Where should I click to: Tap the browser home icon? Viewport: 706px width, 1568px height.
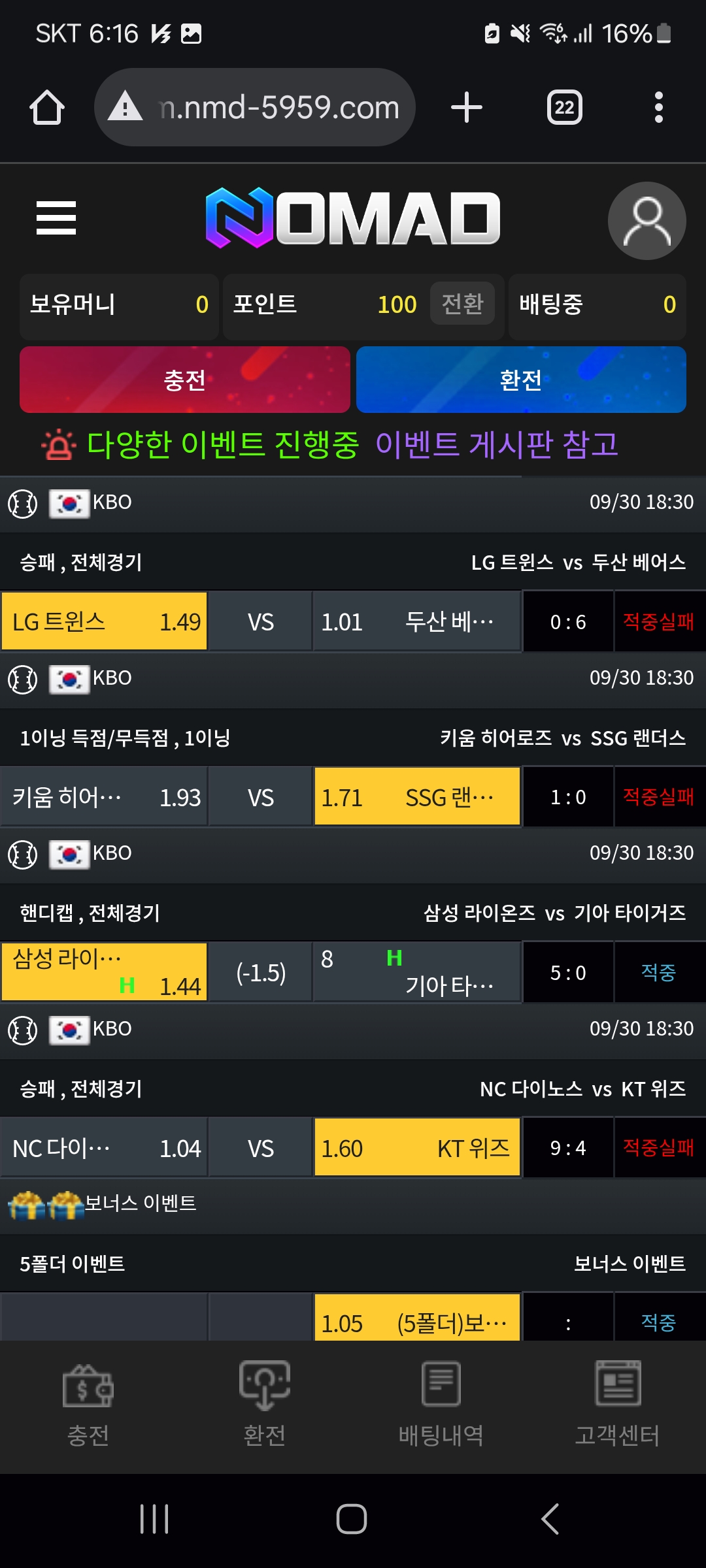47,108
